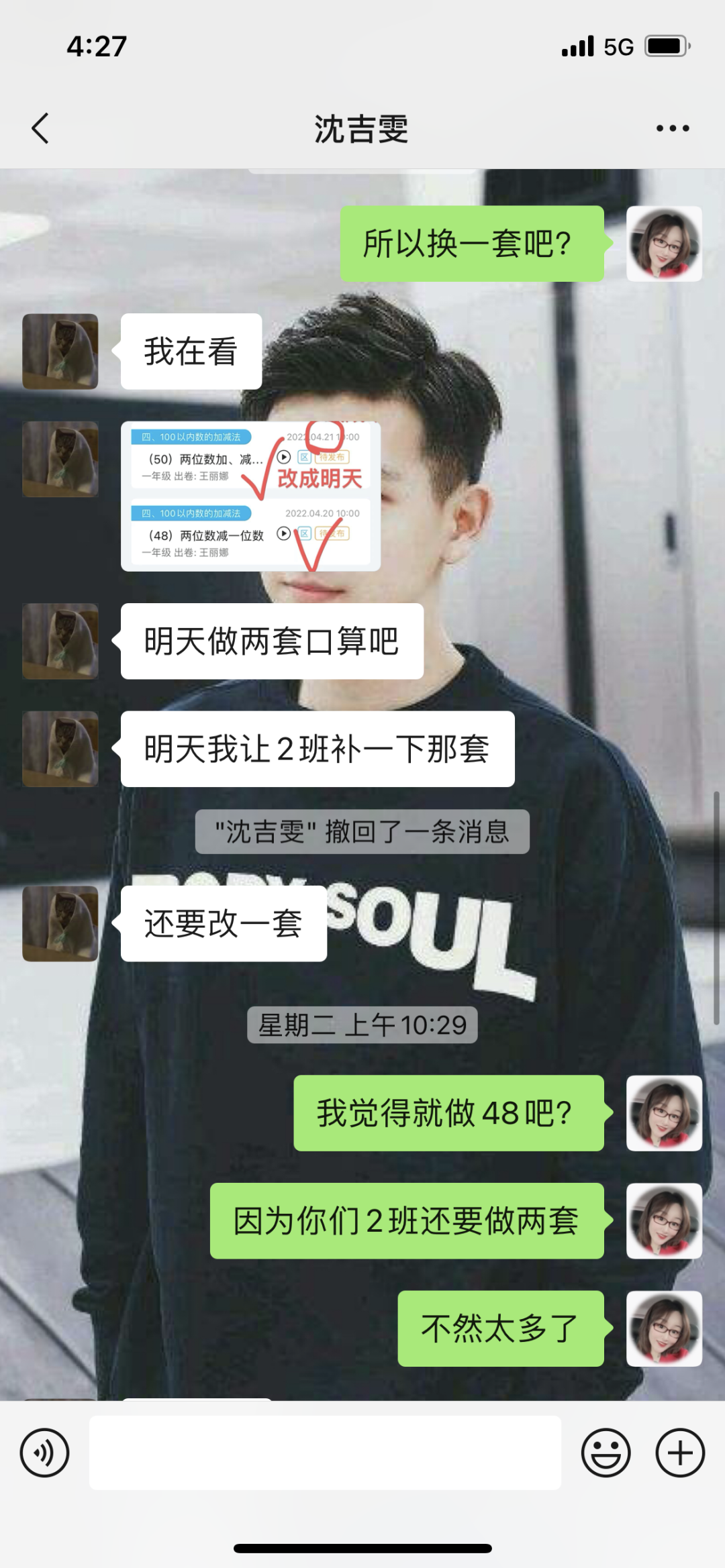The height and width of the screenshot is (1568, 725).
Task: Open the emoji sticker panel
Action: (x=606, y=1453)
